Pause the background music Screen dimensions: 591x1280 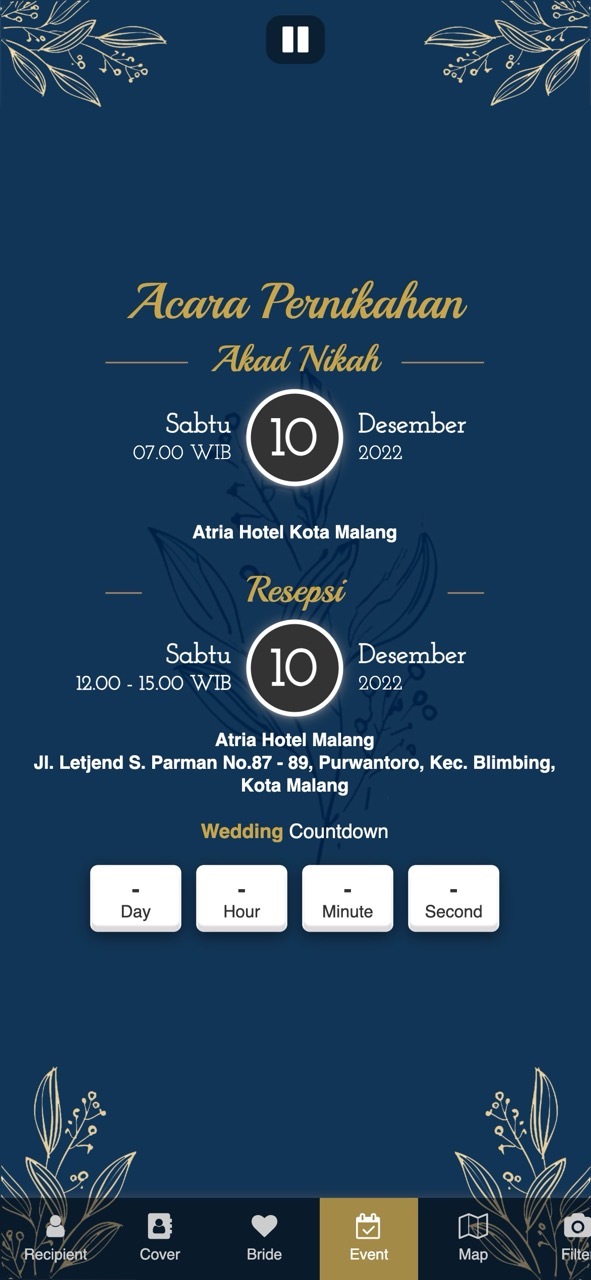click(x=295, y=40)
